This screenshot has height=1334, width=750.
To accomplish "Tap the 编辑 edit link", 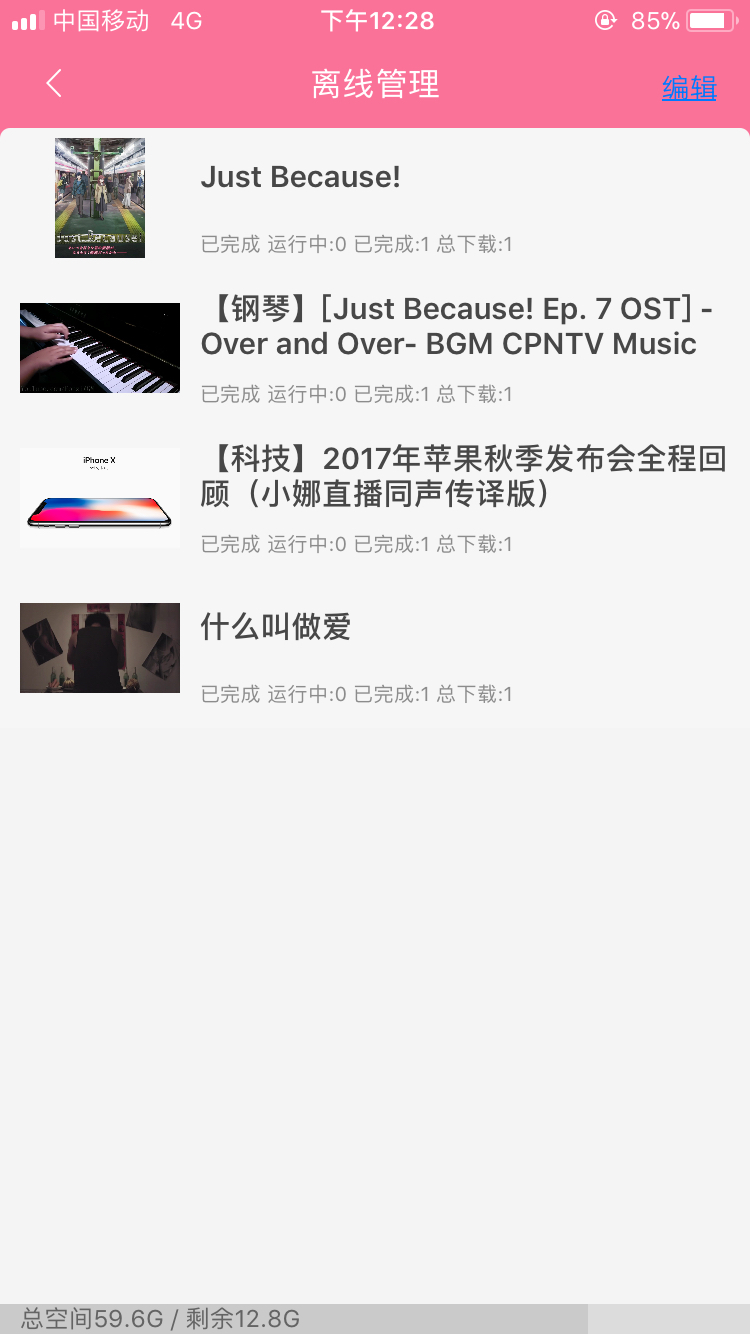I will coord(689,88).
